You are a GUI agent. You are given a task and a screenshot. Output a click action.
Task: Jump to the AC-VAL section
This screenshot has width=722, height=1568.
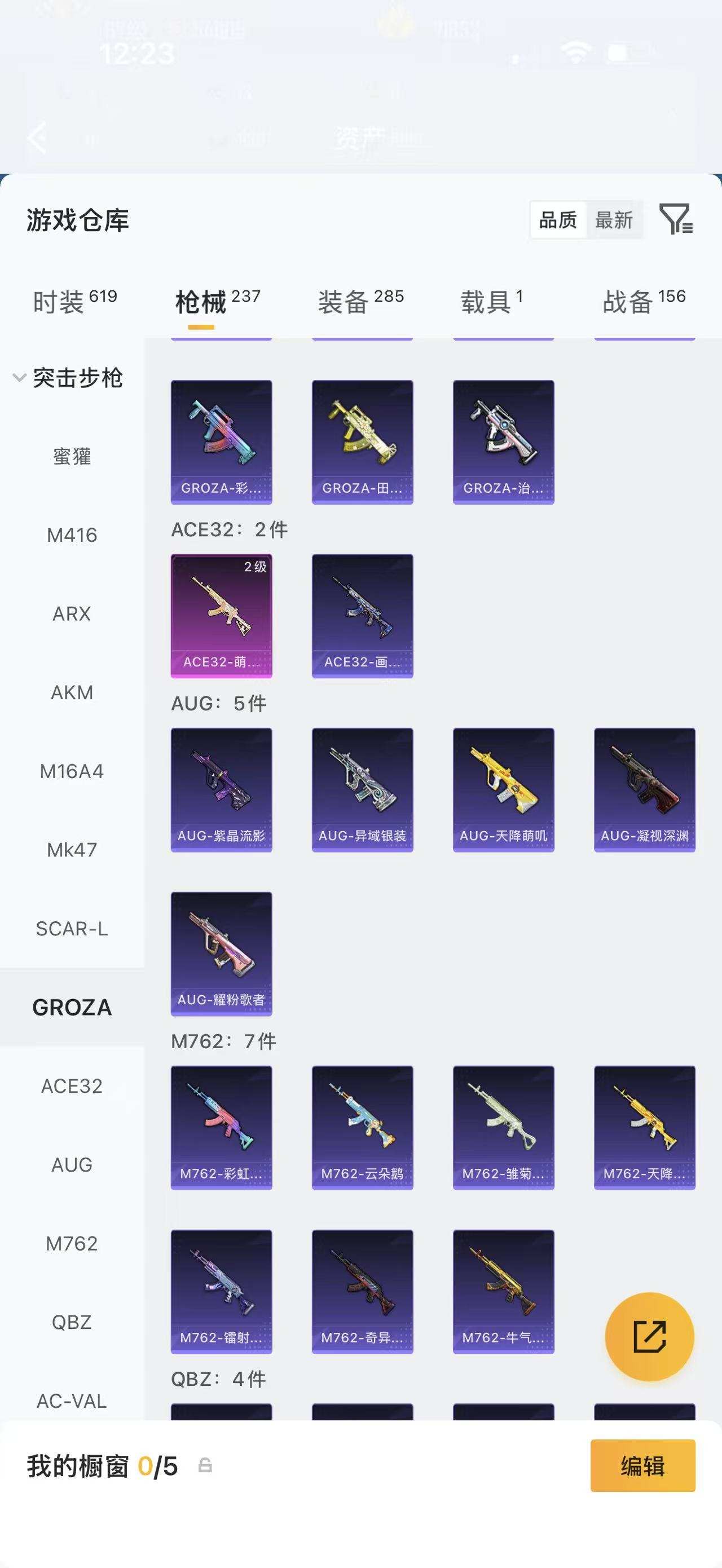pos(72,1401)
